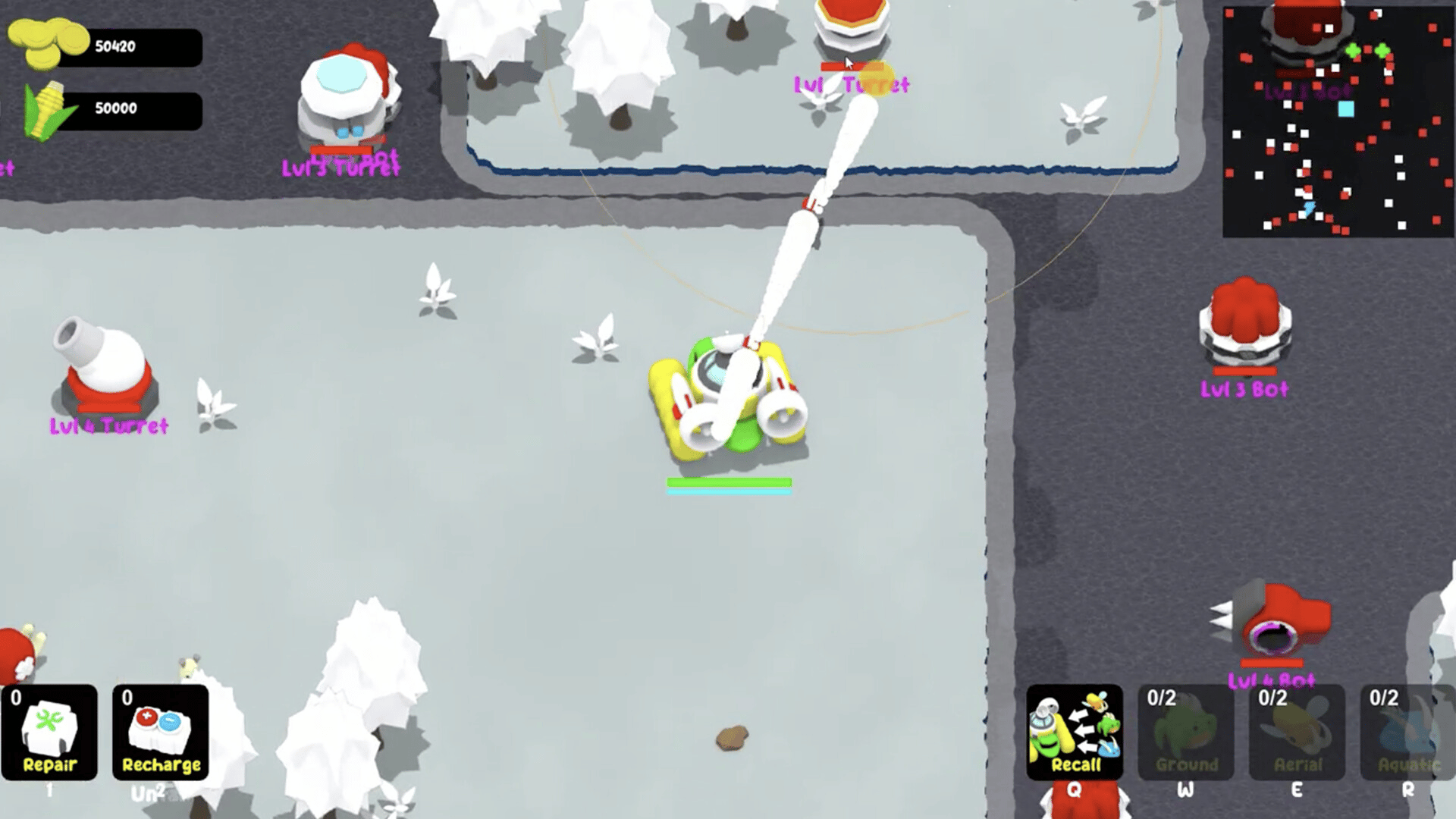Image resolution: width=1456 pixels, height=819 pixels.
Task: Deploy an Aquatic unit
Action: click(1407, 733)
